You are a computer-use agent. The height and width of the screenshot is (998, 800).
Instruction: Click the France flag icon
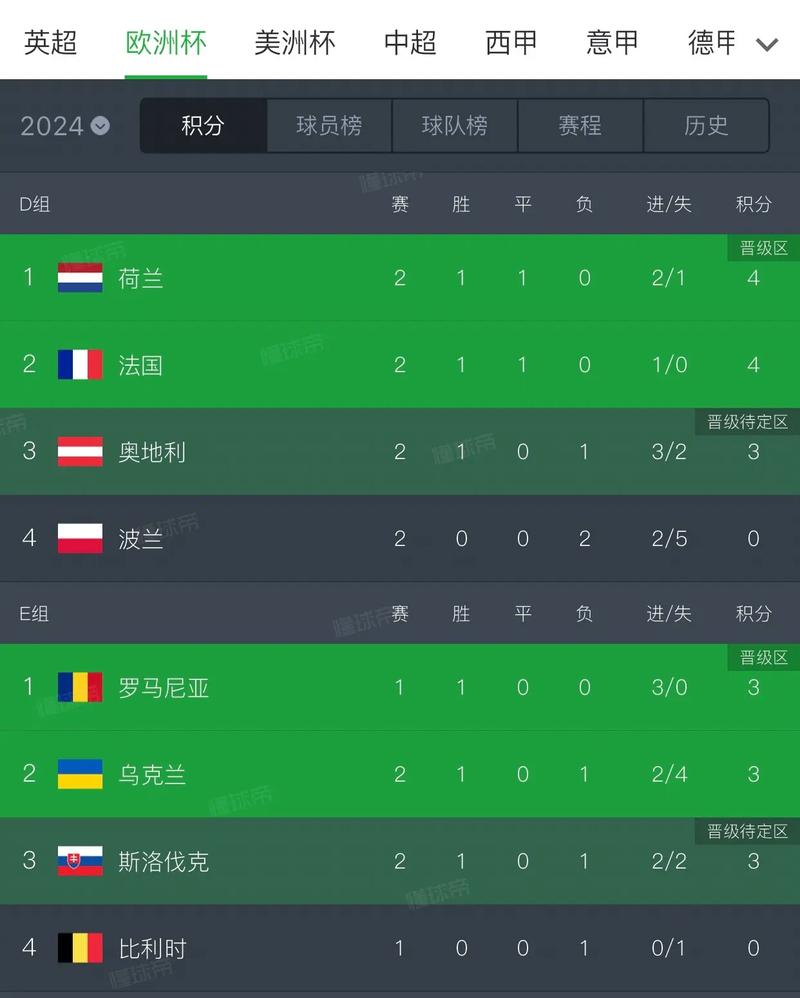(x=78, y=365)
